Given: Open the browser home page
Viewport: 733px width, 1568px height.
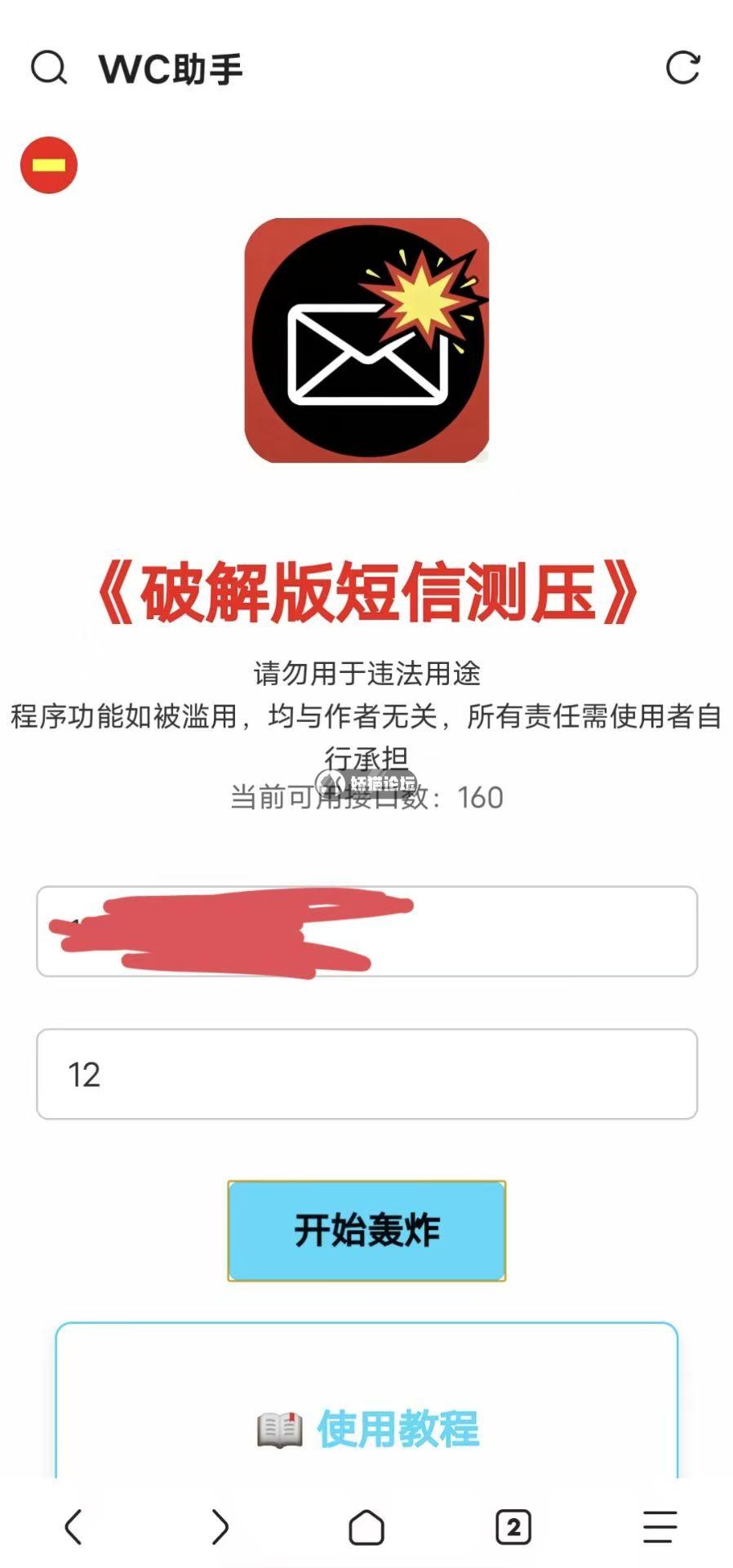Looking at the screenshot, I should click(366, 1526).
